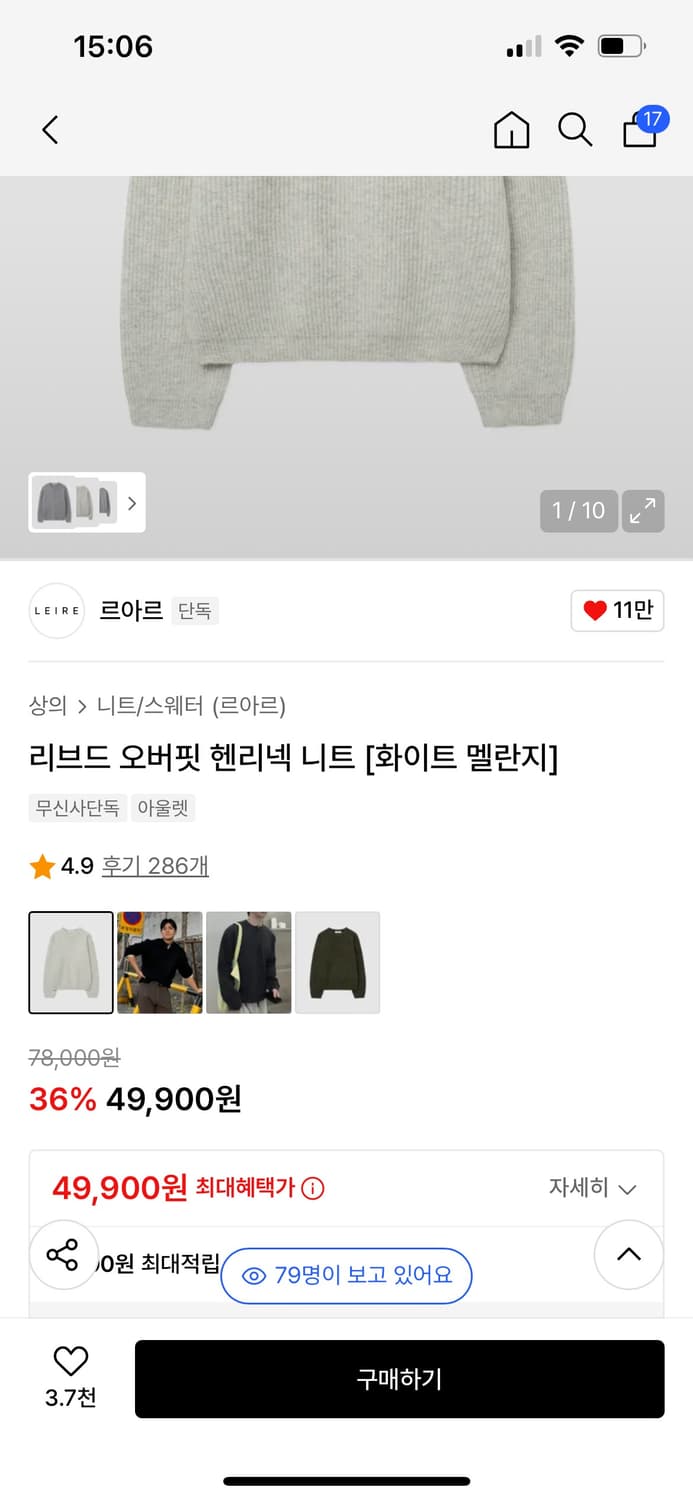
Task: Open search from the magnifier icon
Action: tap(575, 130)
